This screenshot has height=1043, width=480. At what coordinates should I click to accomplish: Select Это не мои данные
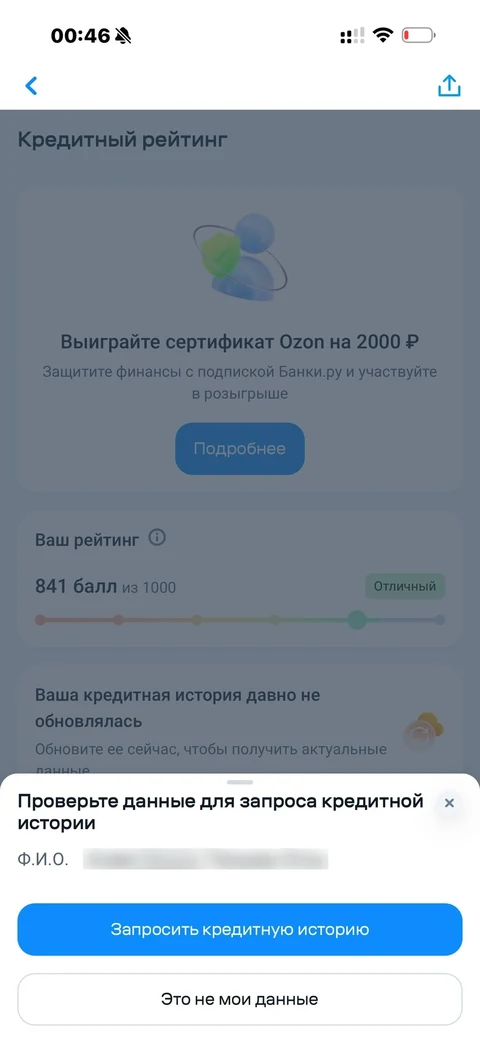[240, 999]
